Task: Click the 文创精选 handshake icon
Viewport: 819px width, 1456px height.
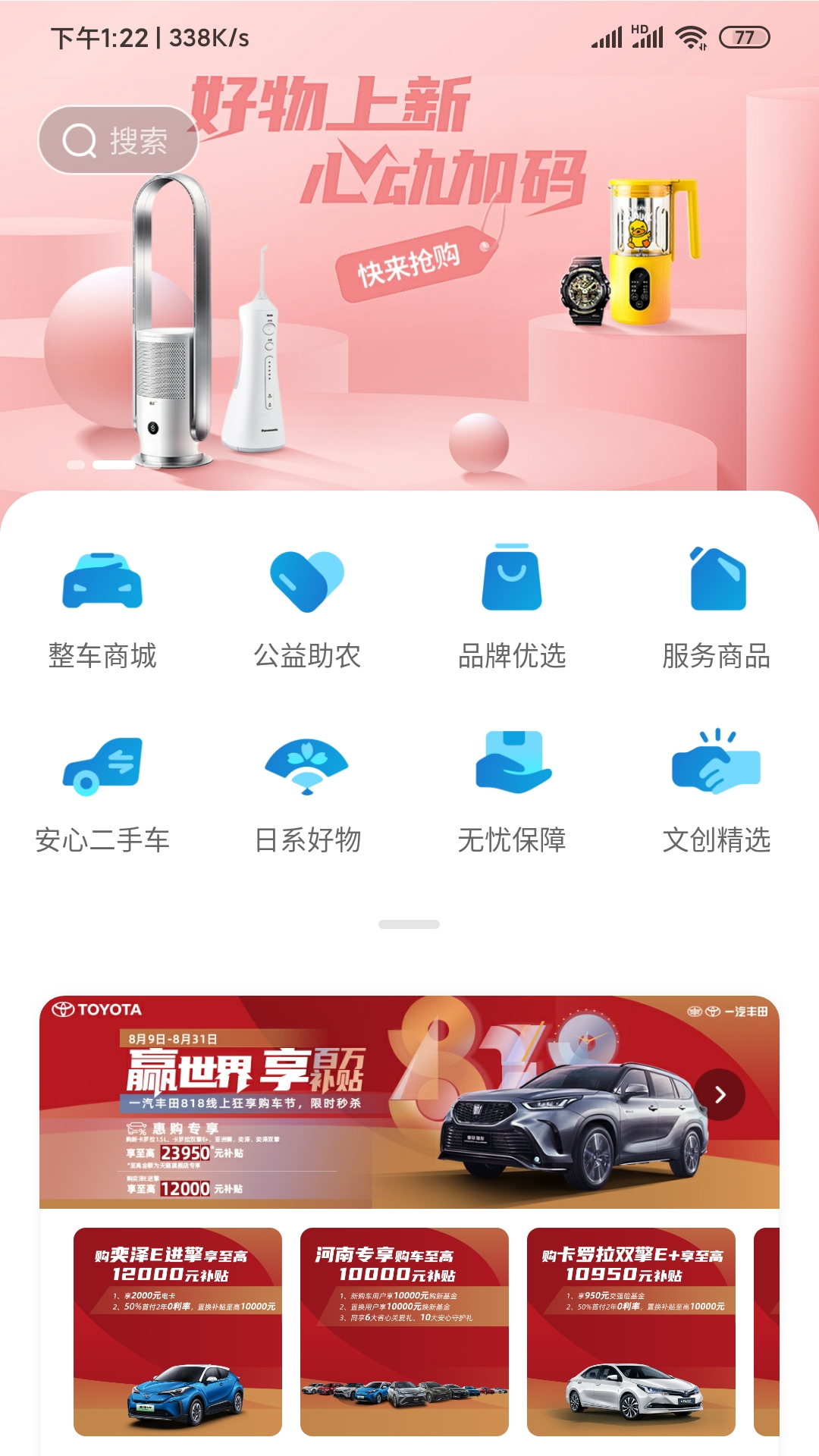Action: point(717,762)
